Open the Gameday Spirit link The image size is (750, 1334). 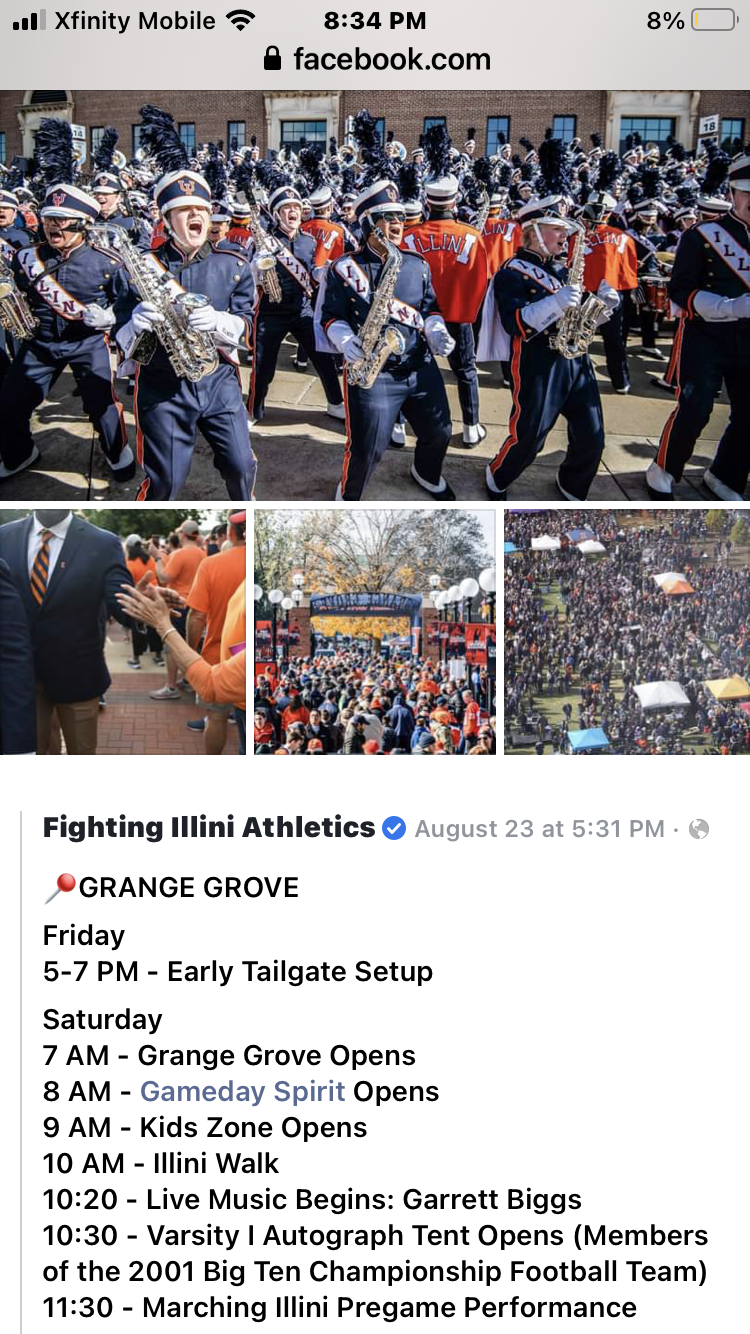243,1091
